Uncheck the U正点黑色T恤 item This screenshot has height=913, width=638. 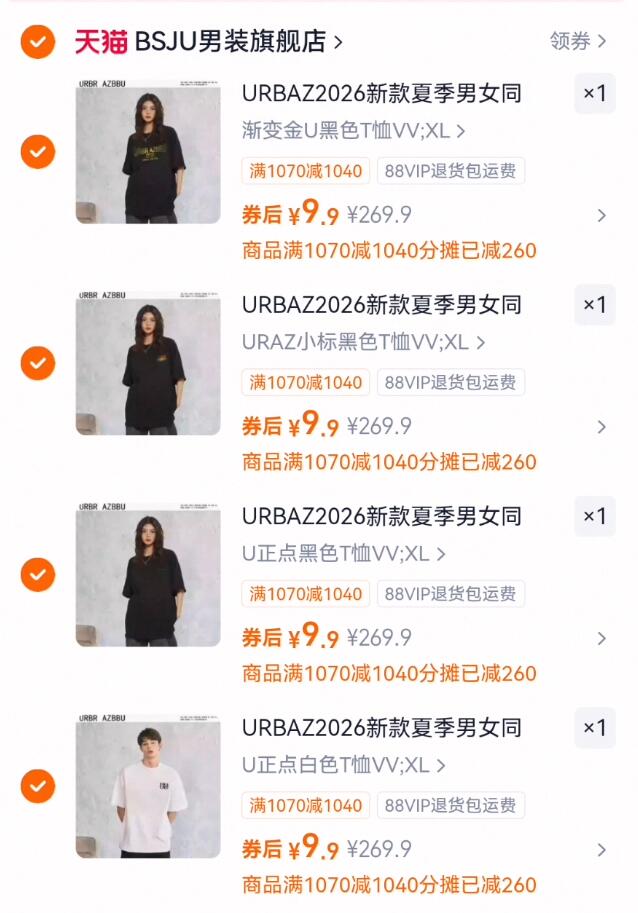coord(38,575)
